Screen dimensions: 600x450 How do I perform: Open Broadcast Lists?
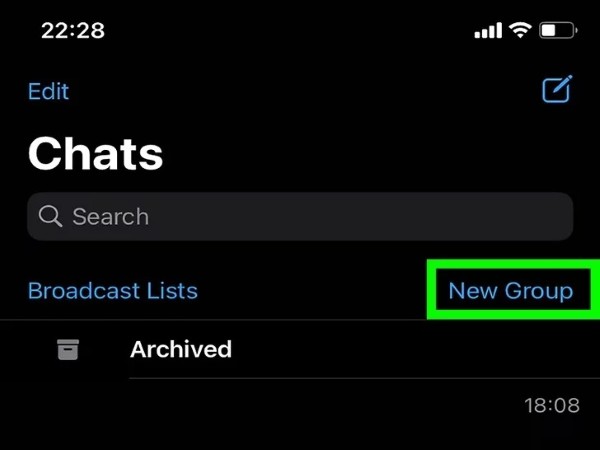113,291
